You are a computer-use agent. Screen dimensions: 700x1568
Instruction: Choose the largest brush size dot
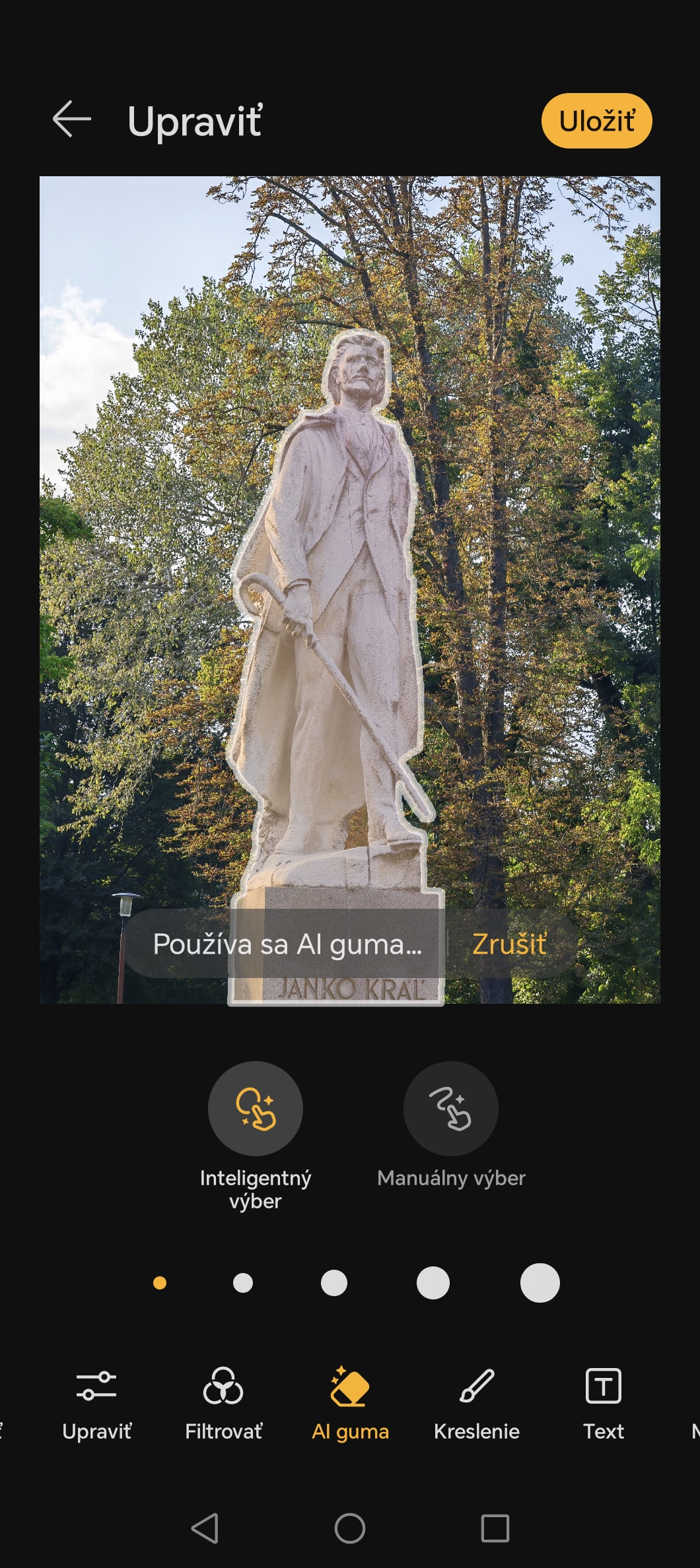540,1283
